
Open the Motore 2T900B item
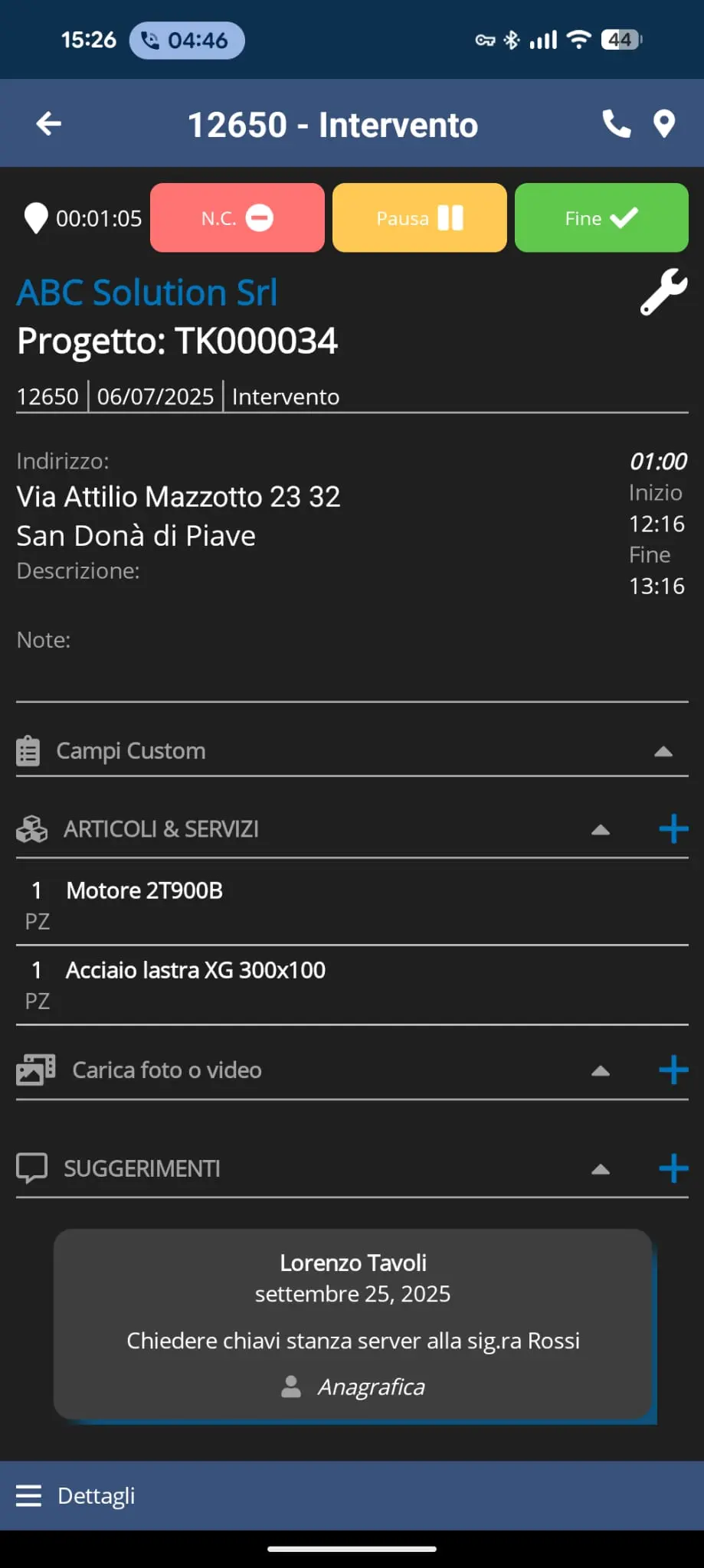pyautogui.click(x=145, y=891)
